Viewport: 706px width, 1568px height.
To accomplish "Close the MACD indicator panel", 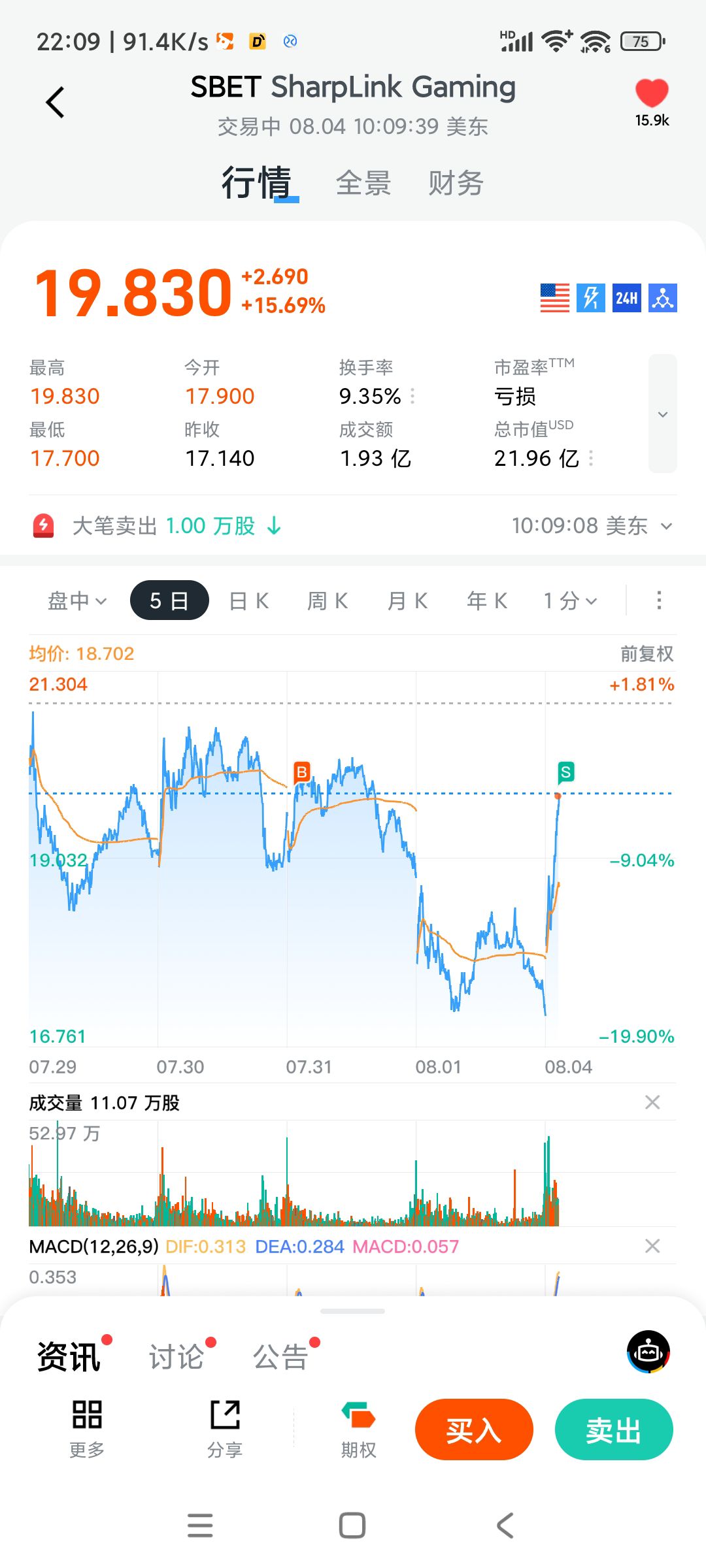I will tap(652, 1246).
